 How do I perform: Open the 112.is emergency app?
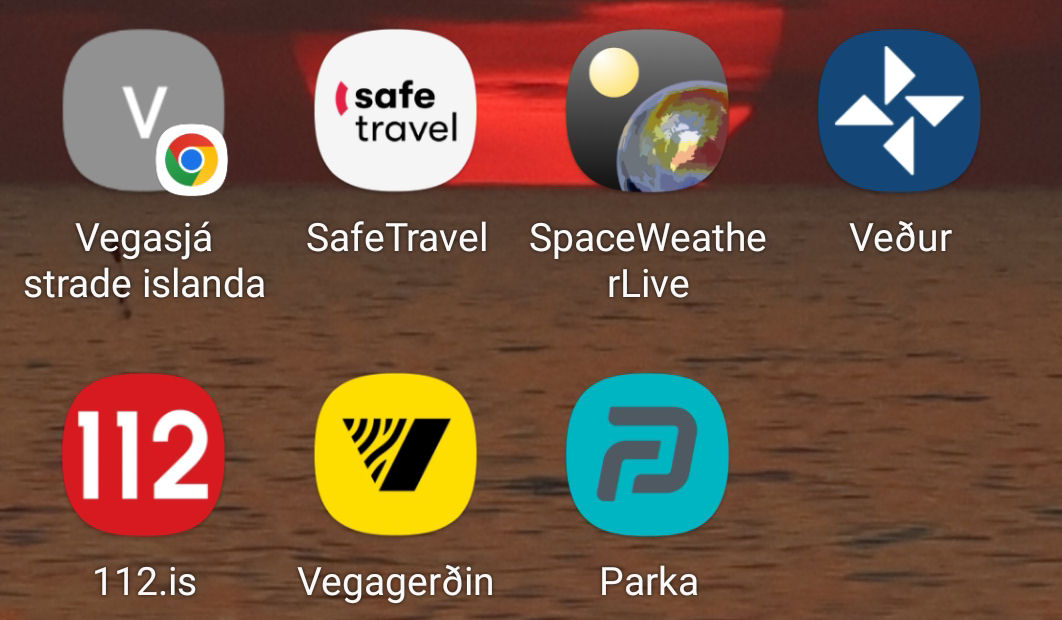point(144,455)
